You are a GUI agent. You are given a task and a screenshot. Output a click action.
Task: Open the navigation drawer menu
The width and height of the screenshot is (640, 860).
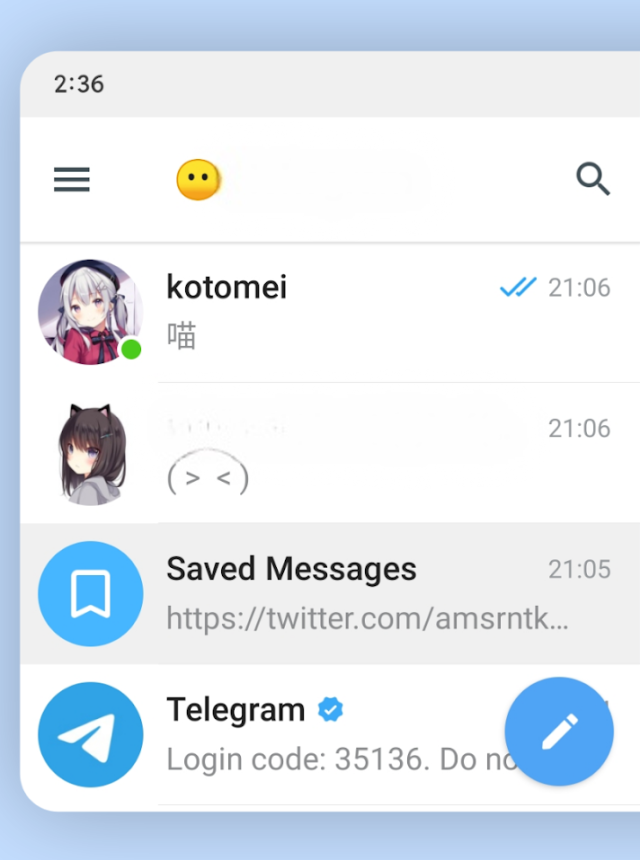click(x=72, y=180)
